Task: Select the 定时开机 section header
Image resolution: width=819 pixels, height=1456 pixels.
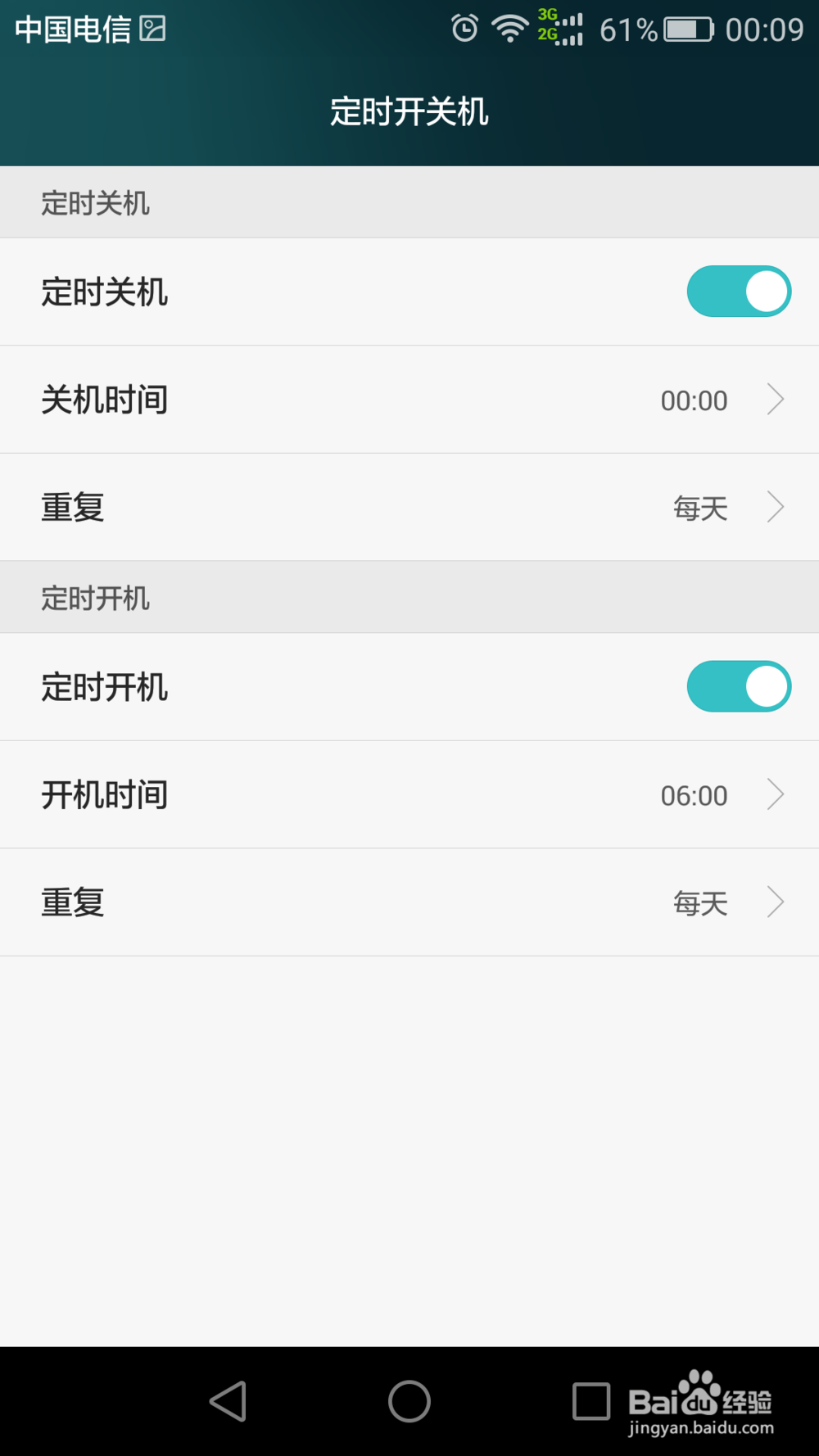Action: (94, 598)
